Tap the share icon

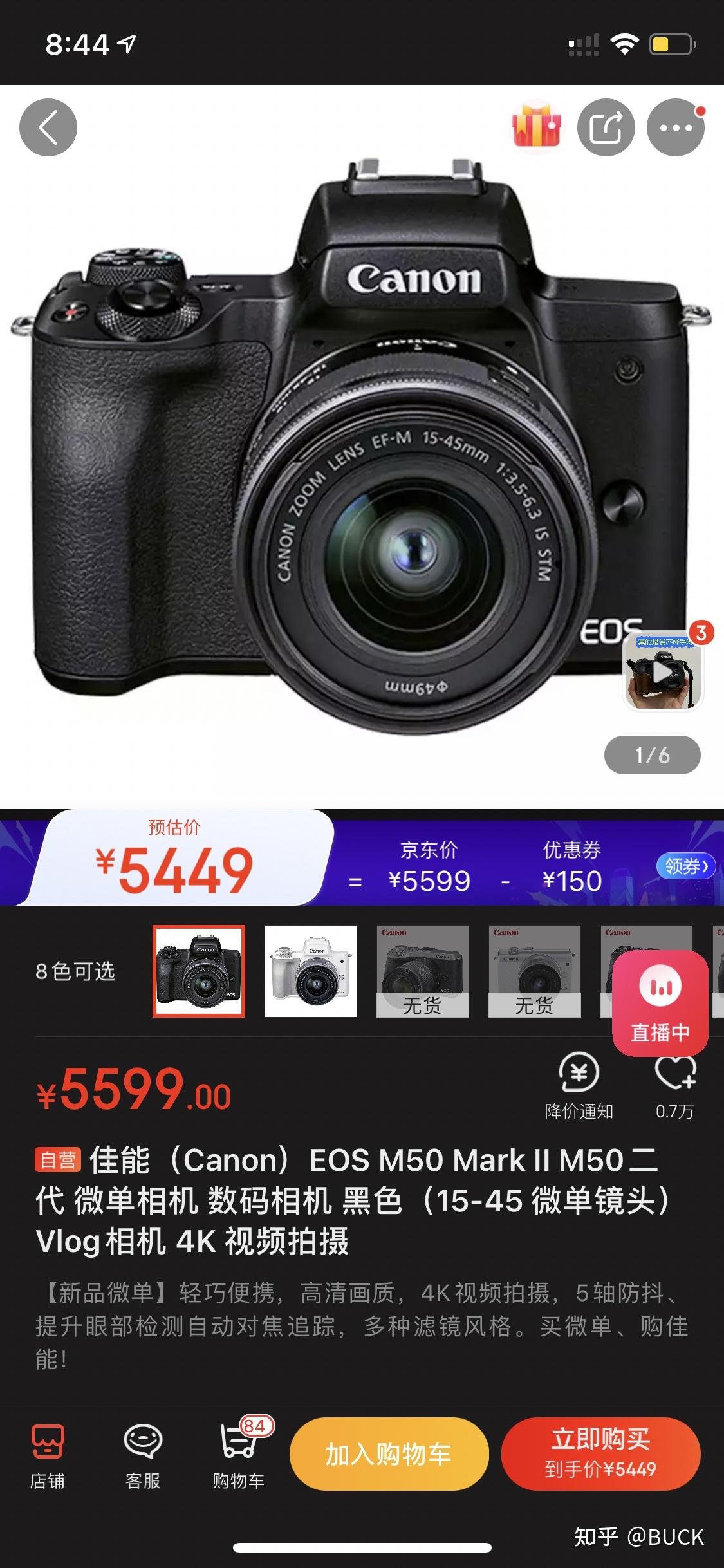coord(605,127)
